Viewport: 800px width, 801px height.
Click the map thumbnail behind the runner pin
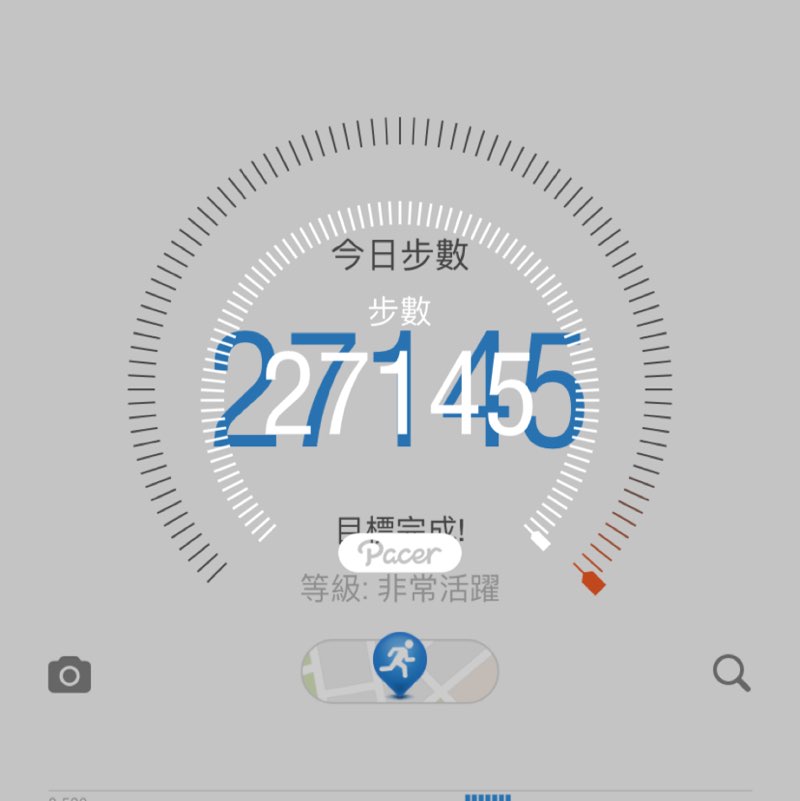[340, 673]
